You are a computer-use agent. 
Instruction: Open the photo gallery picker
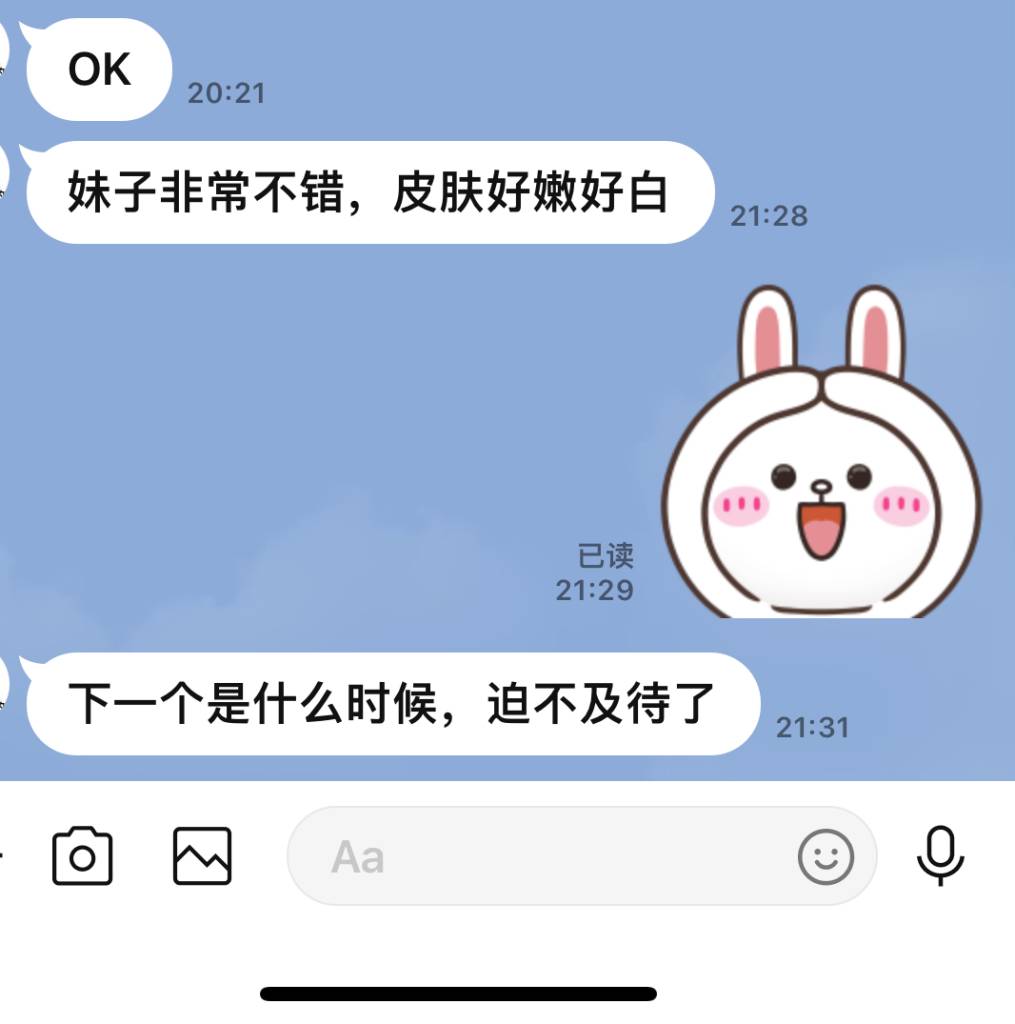click(202, 856)
